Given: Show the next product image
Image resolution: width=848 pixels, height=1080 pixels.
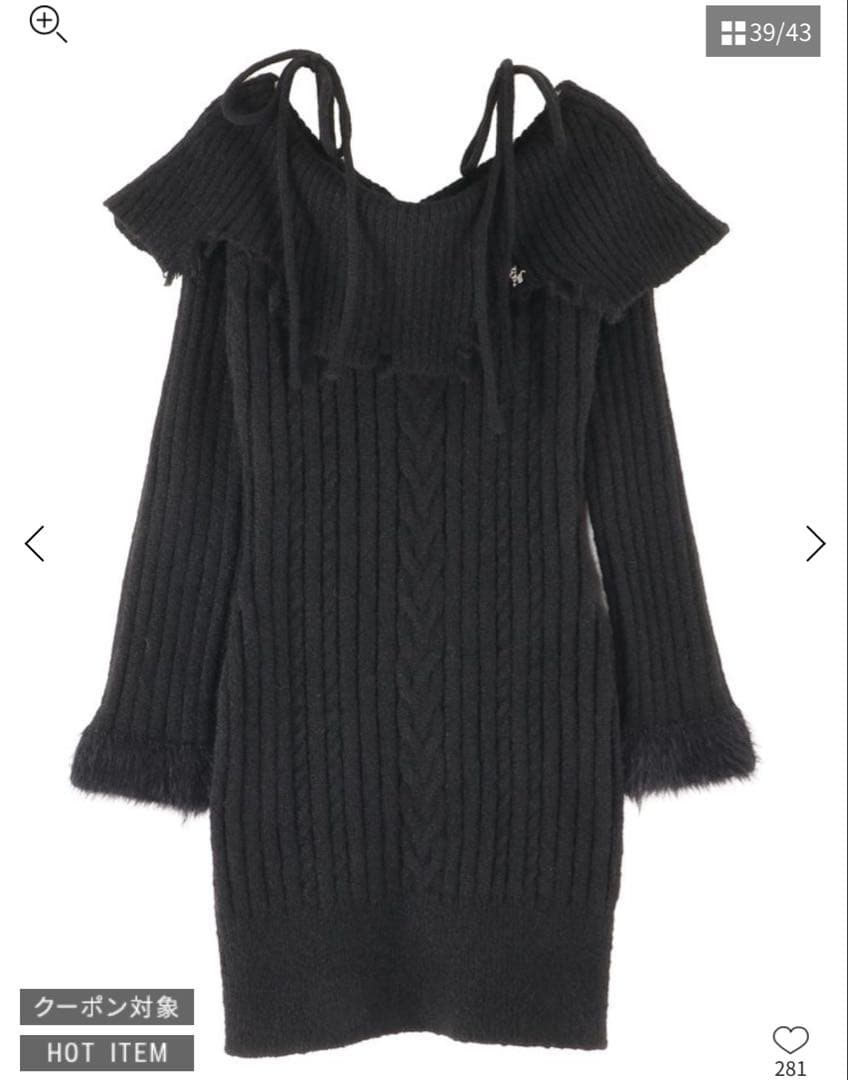Looking at the screenshot, I should point(815,543).
